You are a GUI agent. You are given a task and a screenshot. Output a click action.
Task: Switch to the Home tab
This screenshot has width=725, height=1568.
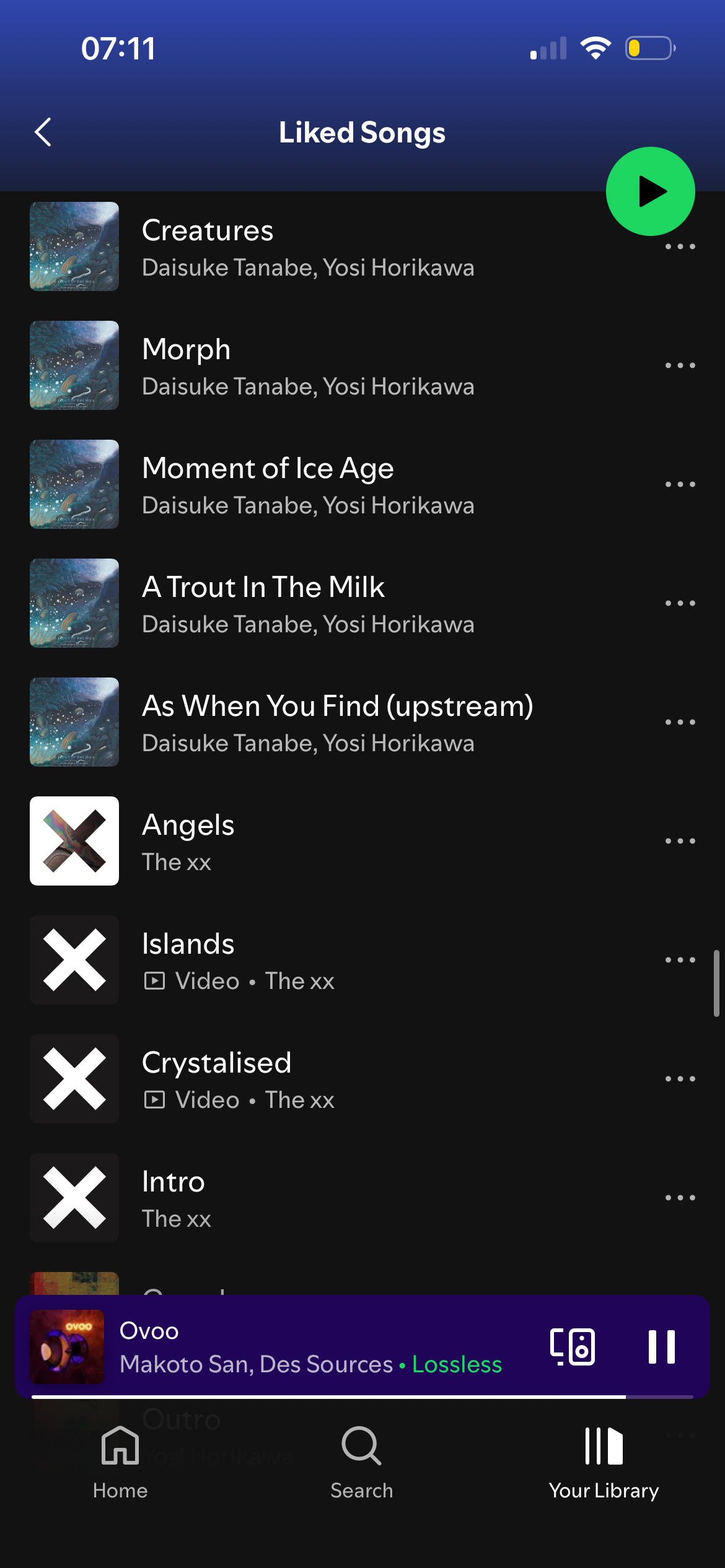click(120, 1461)
